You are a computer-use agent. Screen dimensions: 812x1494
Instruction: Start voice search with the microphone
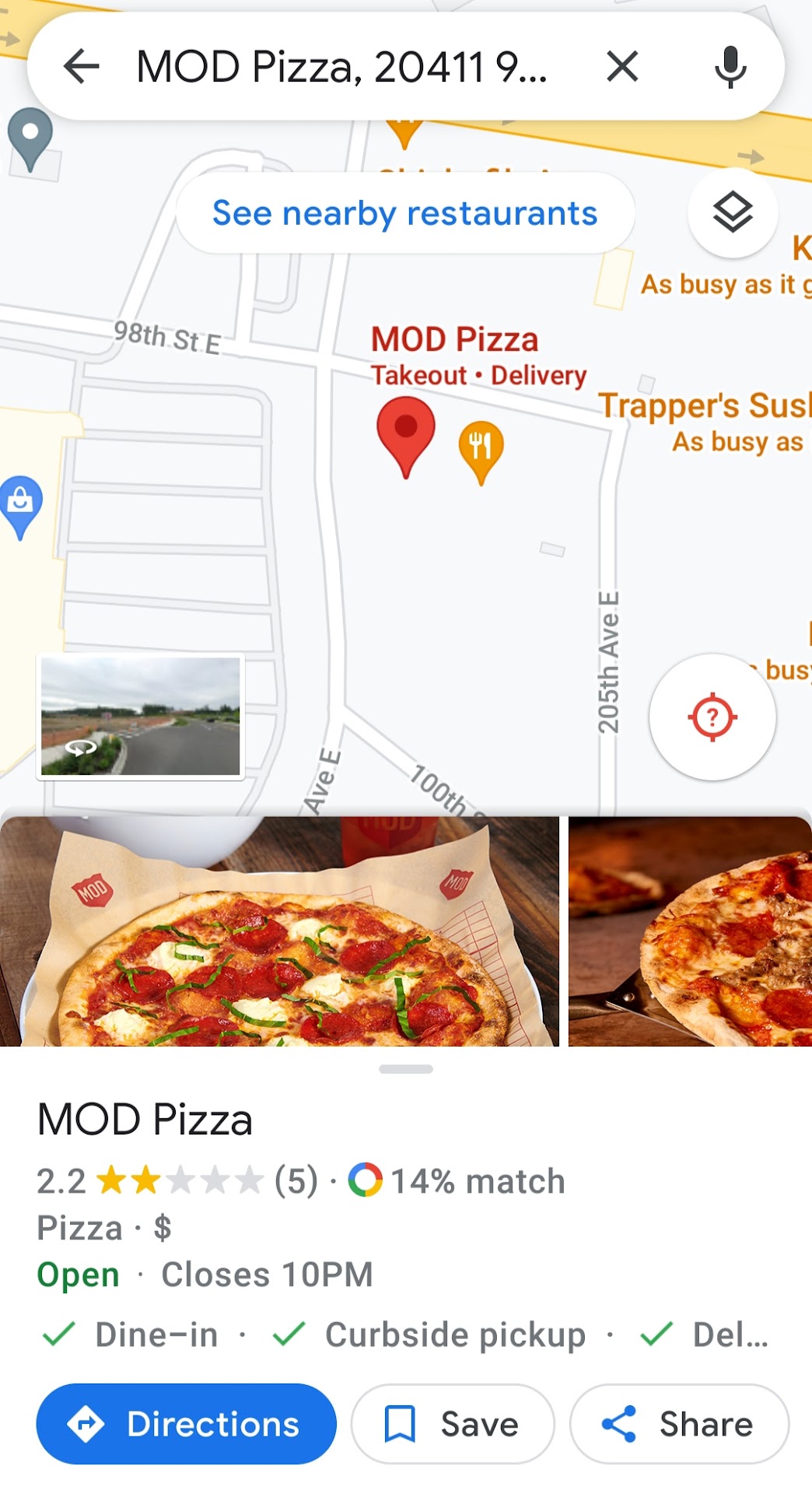pyautogui.click(x=730, y=67)
